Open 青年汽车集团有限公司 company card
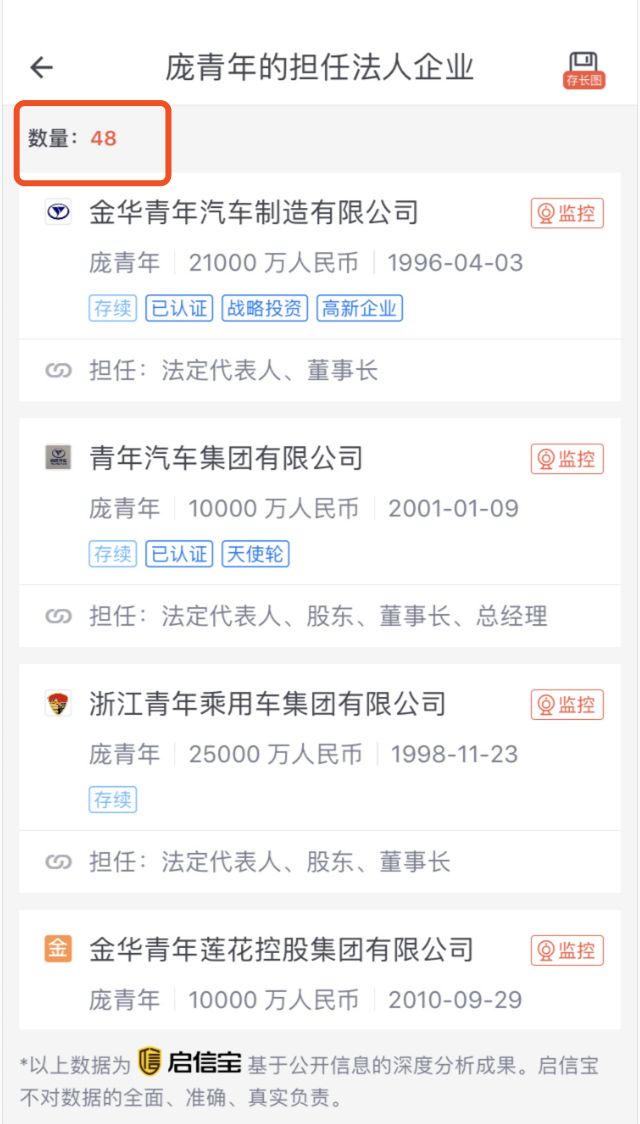The image size is (640, 1124). [x=226, y=459]
